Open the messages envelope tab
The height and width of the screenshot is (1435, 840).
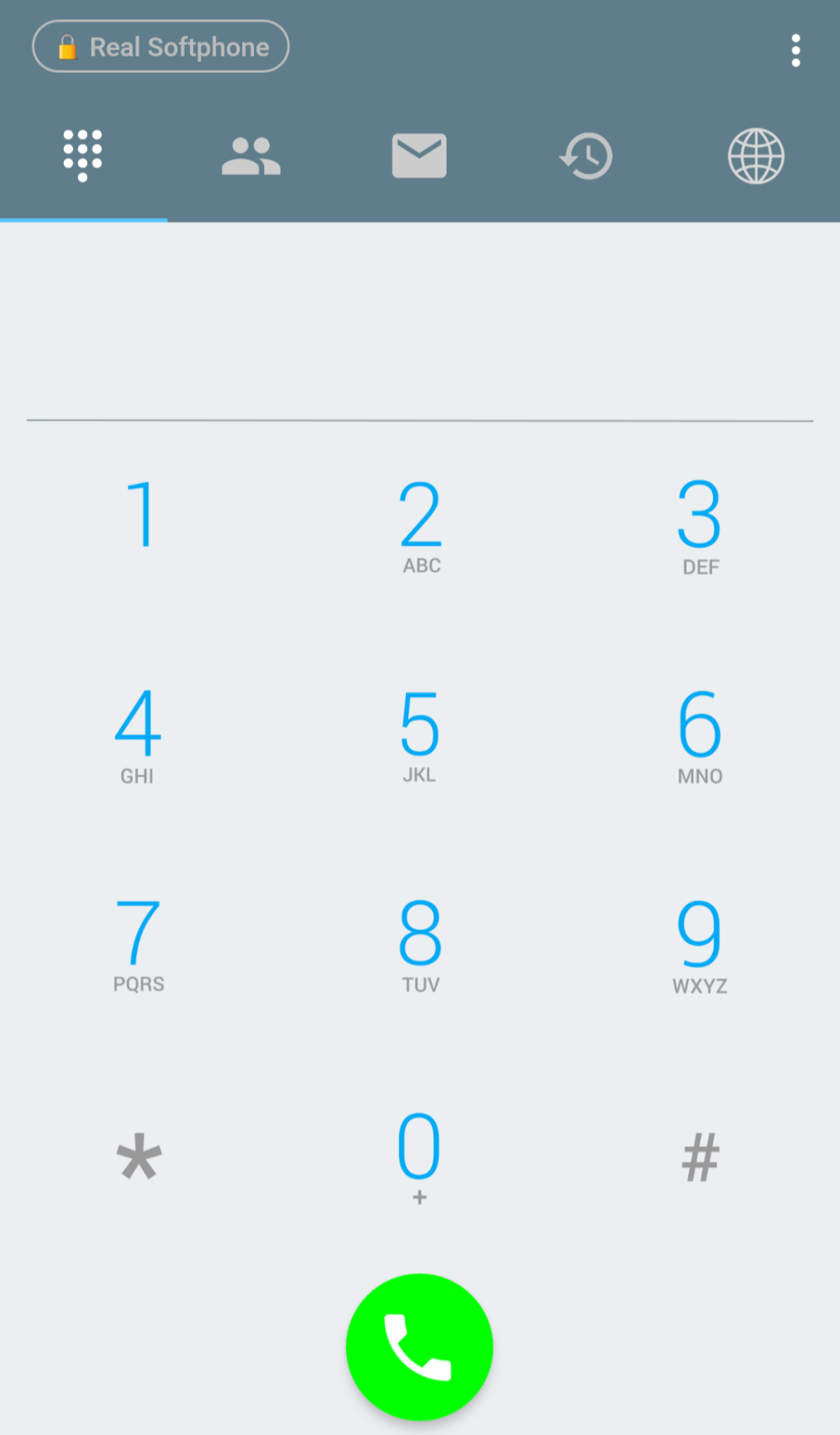pyautogui.click(x=419, y=156)
